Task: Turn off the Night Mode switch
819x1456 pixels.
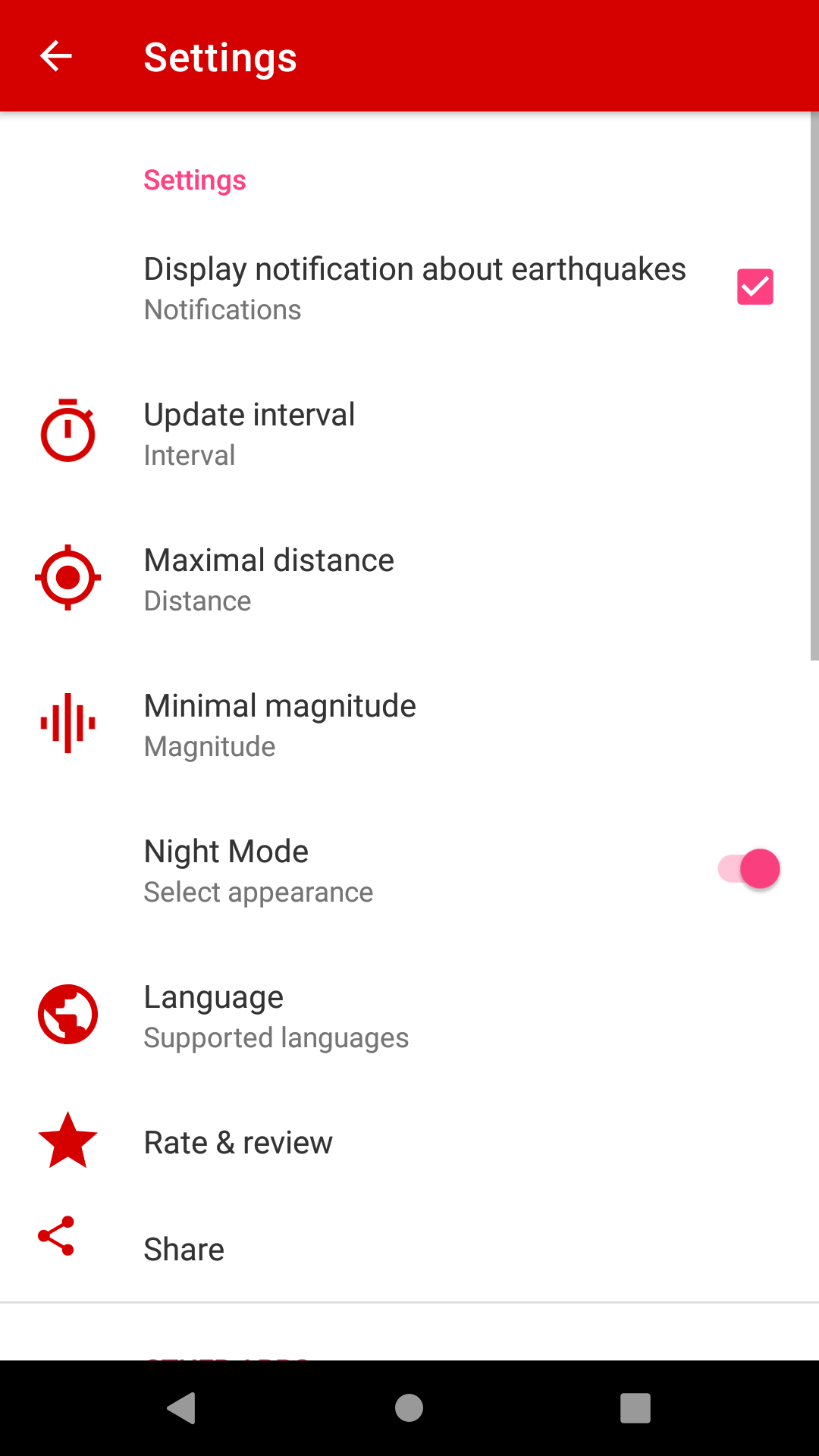Action: pos(749,869)
